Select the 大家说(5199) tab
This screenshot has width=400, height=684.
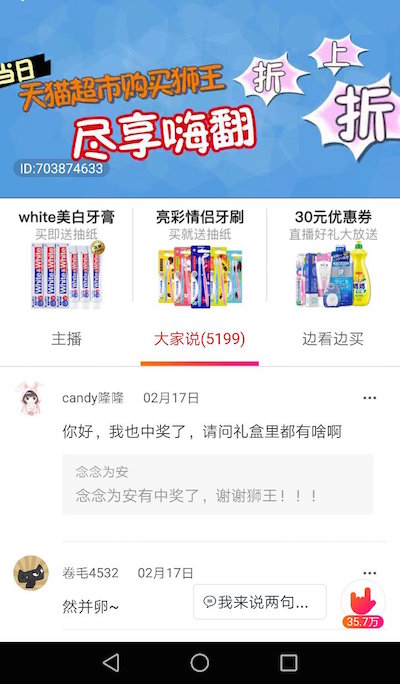coord(200,339)
